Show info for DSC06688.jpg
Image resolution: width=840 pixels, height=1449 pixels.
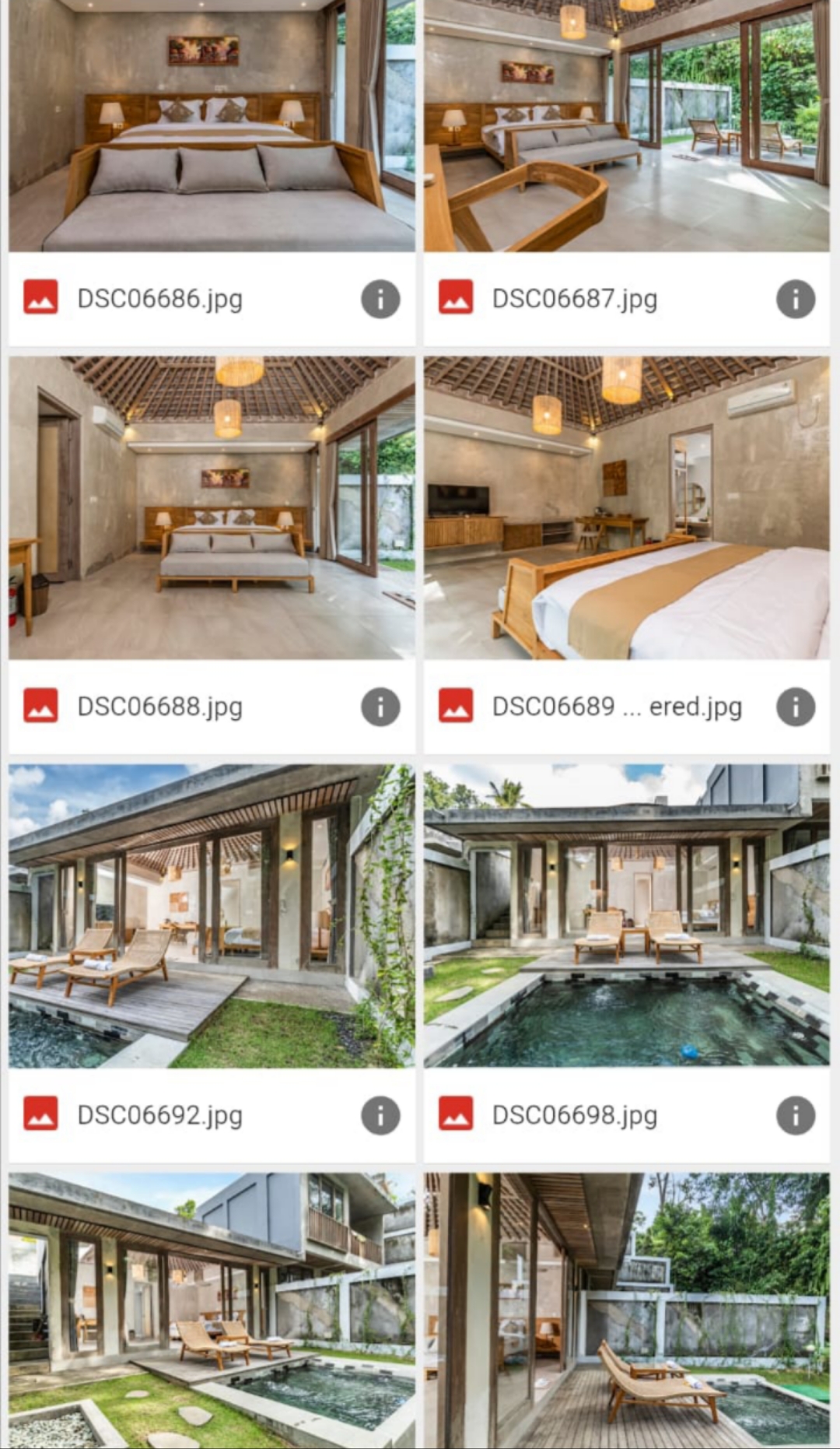(380, 707)
